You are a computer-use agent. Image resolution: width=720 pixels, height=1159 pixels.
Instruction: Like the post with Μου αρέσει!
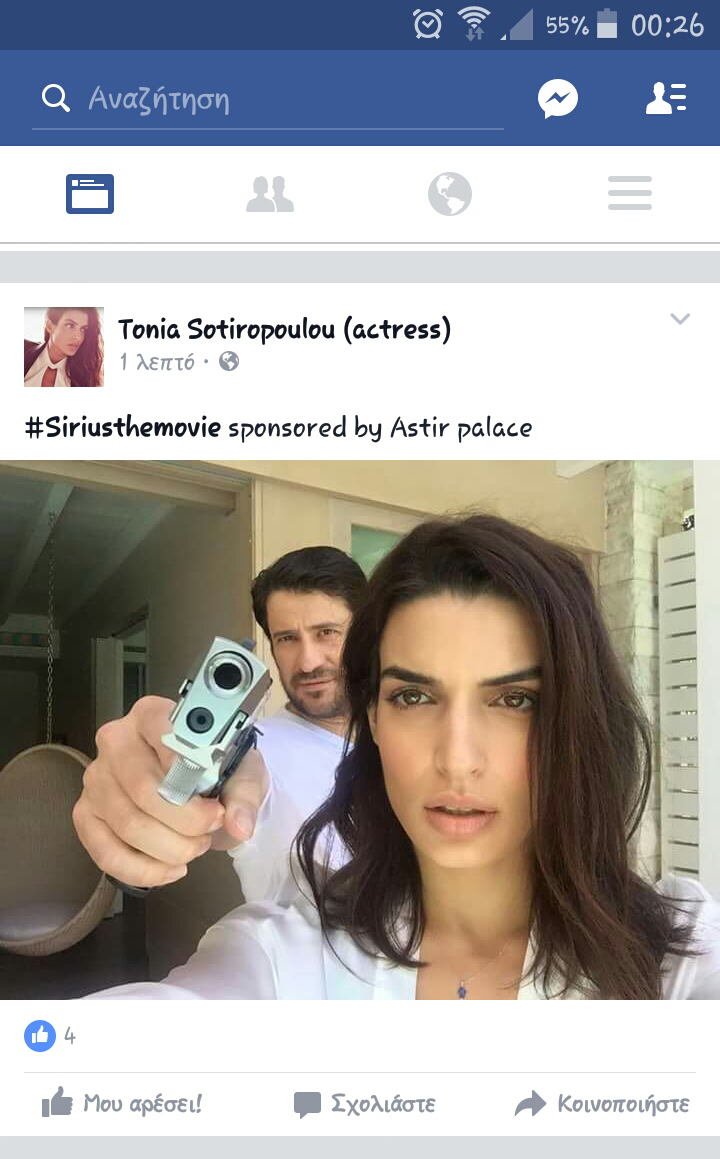(122, 1104)
